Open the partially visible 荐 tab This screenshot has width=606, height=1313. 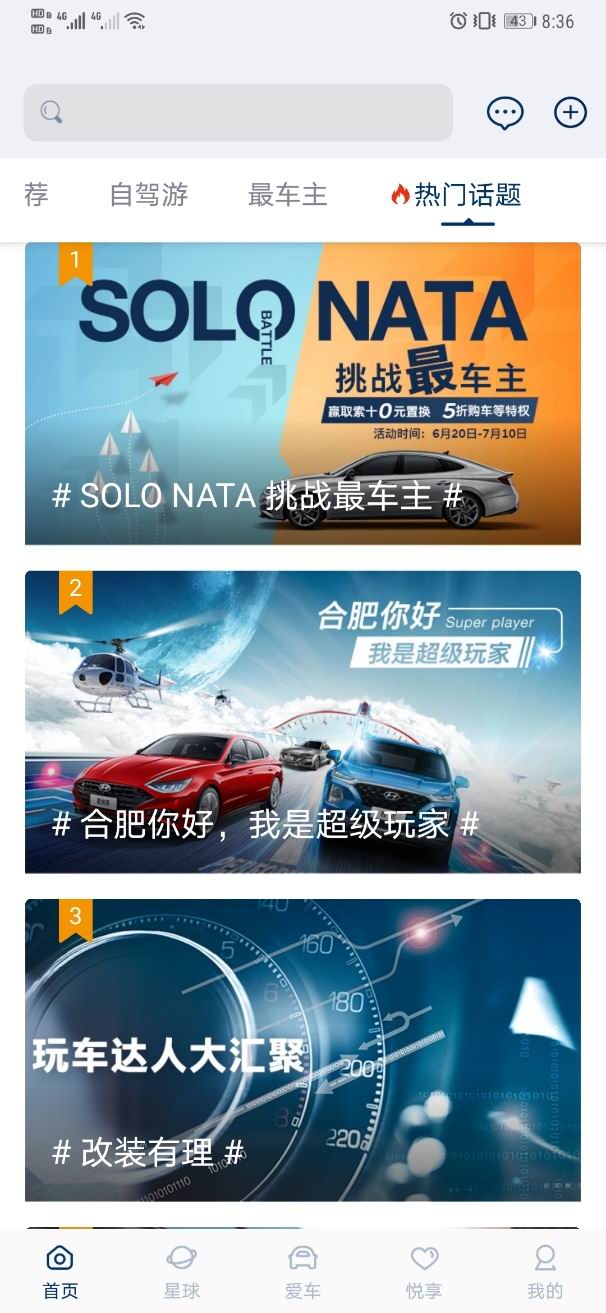36,195
